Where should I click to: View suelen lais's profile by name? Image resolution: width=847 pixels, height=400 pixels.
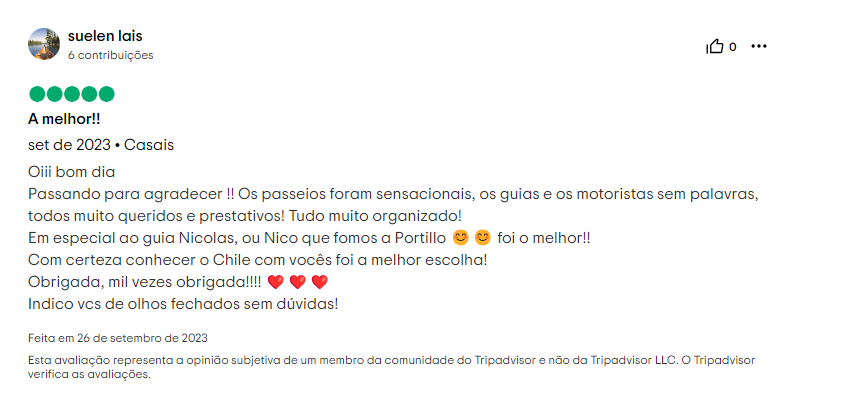click(105, 37)
